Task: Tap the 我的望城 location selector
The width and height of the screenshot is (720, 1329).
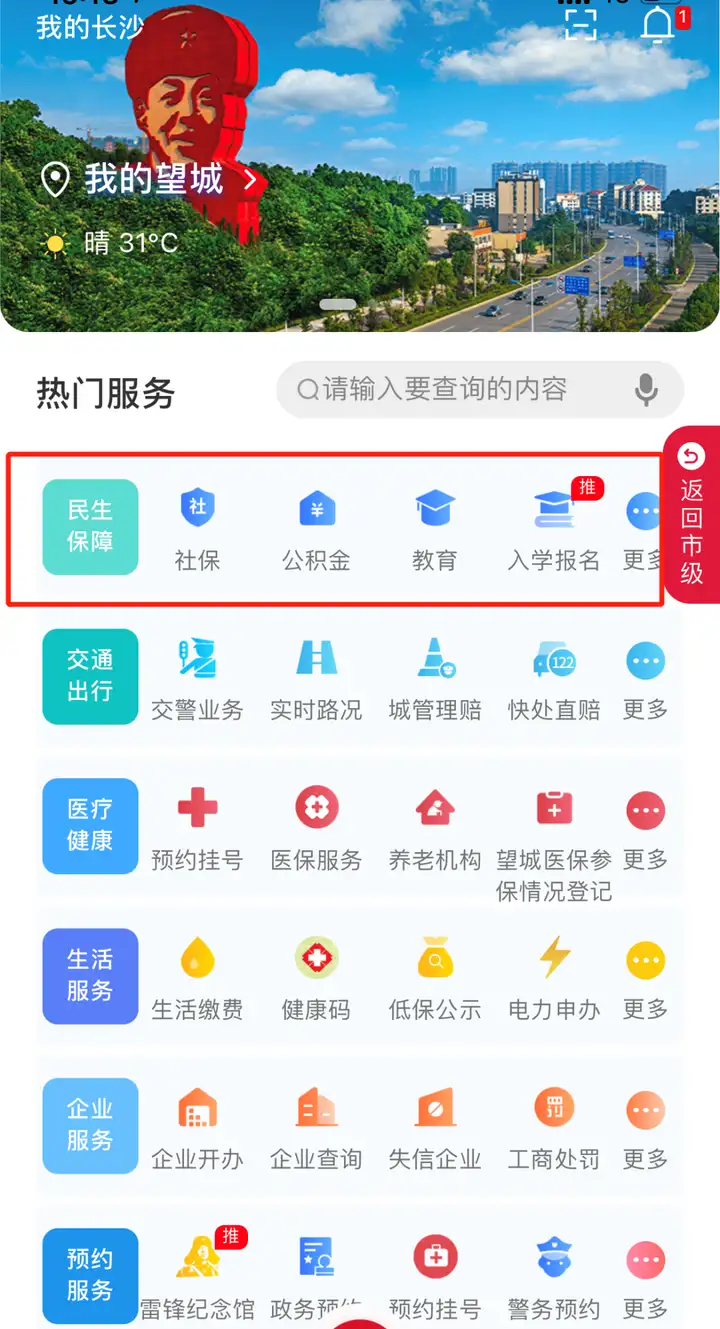Action: (x=152, y=180)
